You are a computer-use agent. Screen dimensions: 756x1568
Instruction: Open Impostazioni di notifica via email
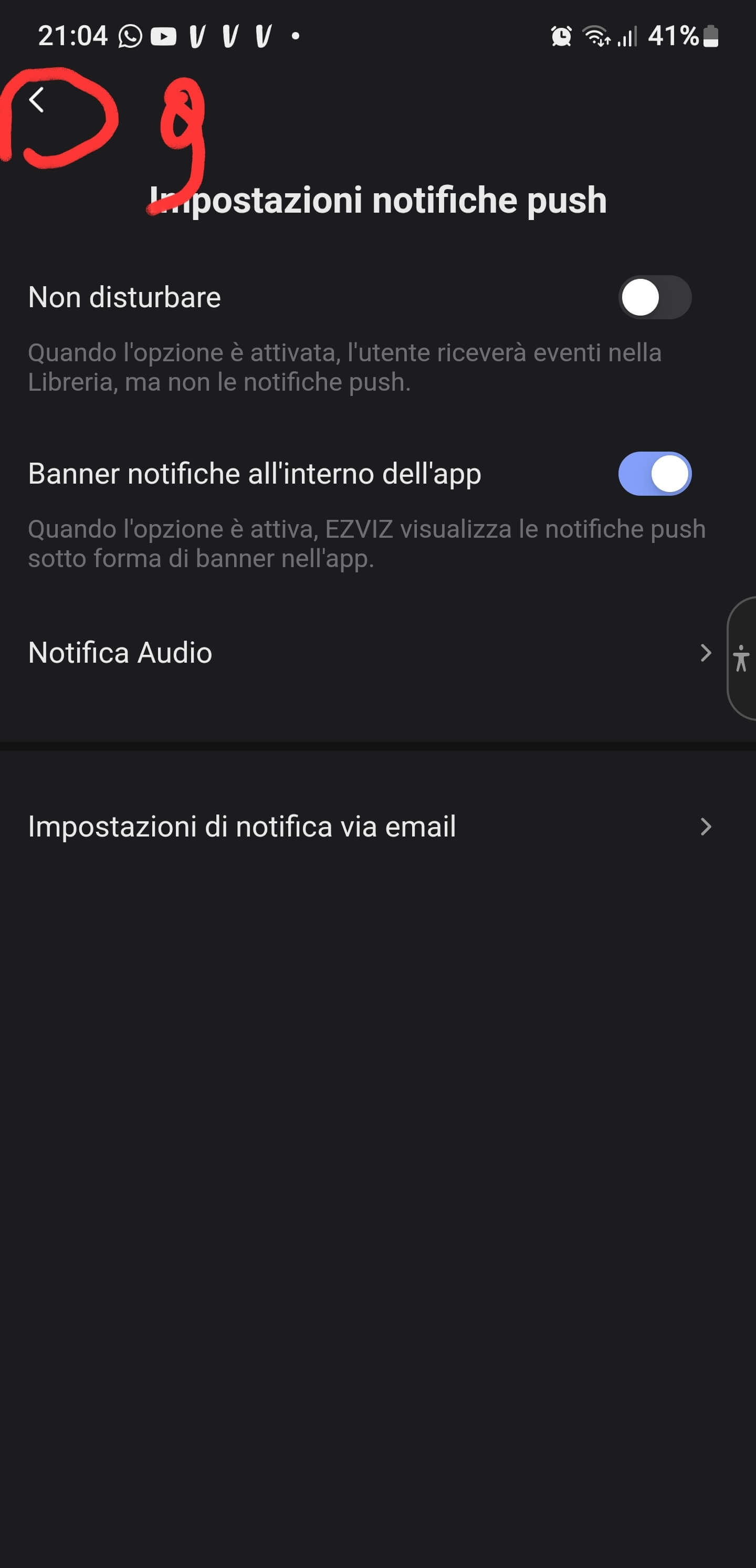coord(369,827)
